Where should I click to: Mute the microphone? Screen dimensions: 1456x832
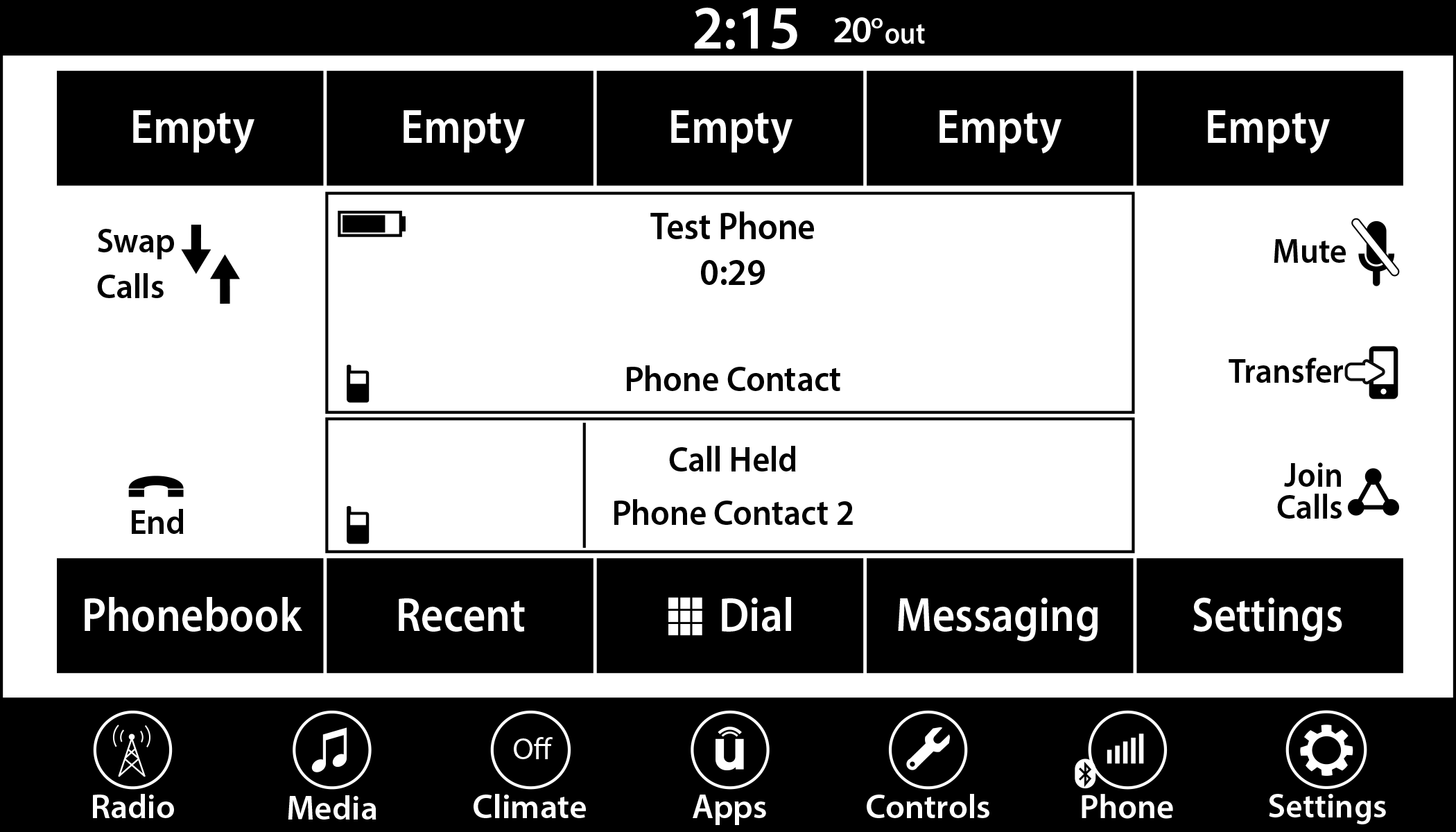[1335, 252]
